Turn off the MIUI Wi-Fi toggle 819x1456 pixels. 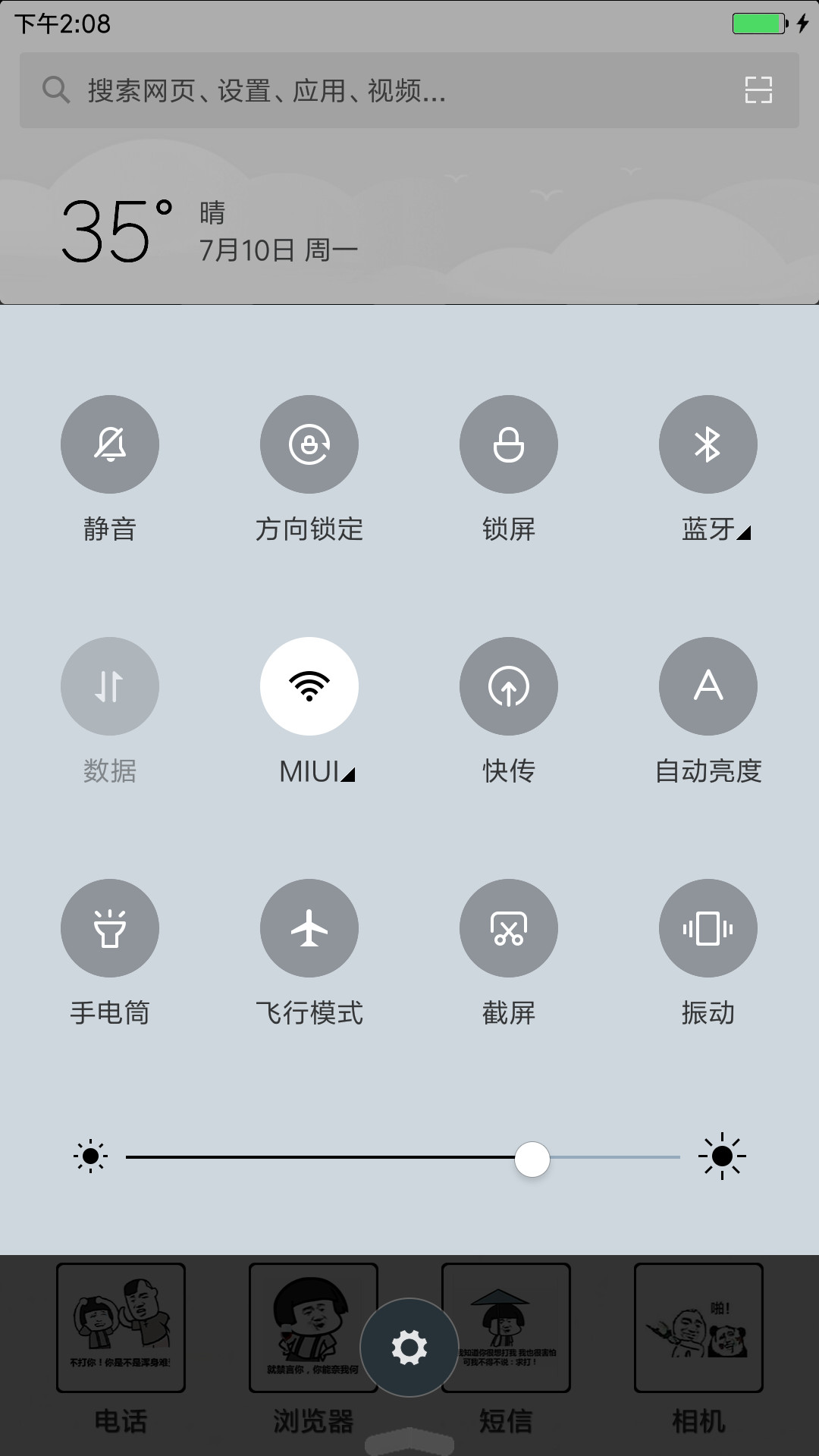point(309,686)
